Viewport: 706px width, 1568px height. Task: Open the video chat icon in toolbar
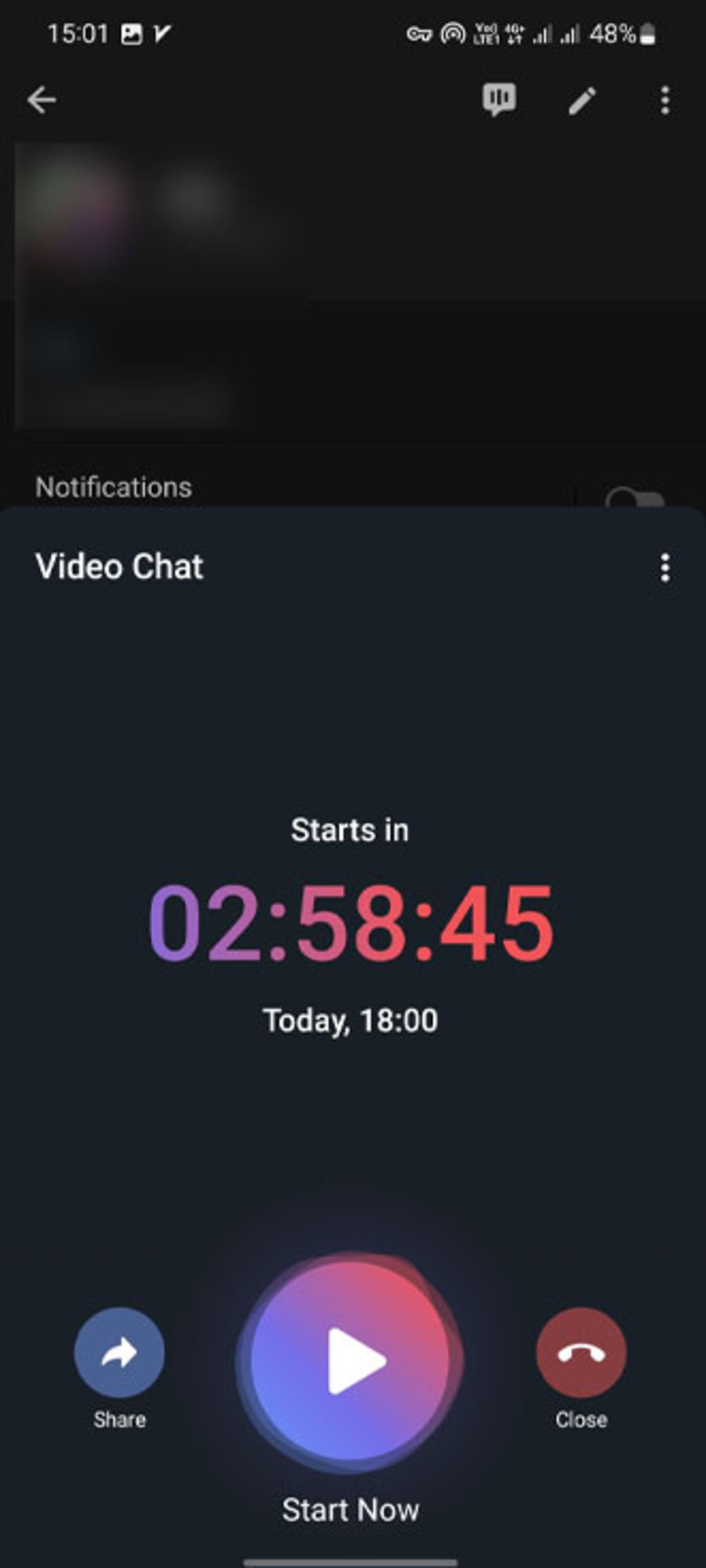tap(499, 100)
